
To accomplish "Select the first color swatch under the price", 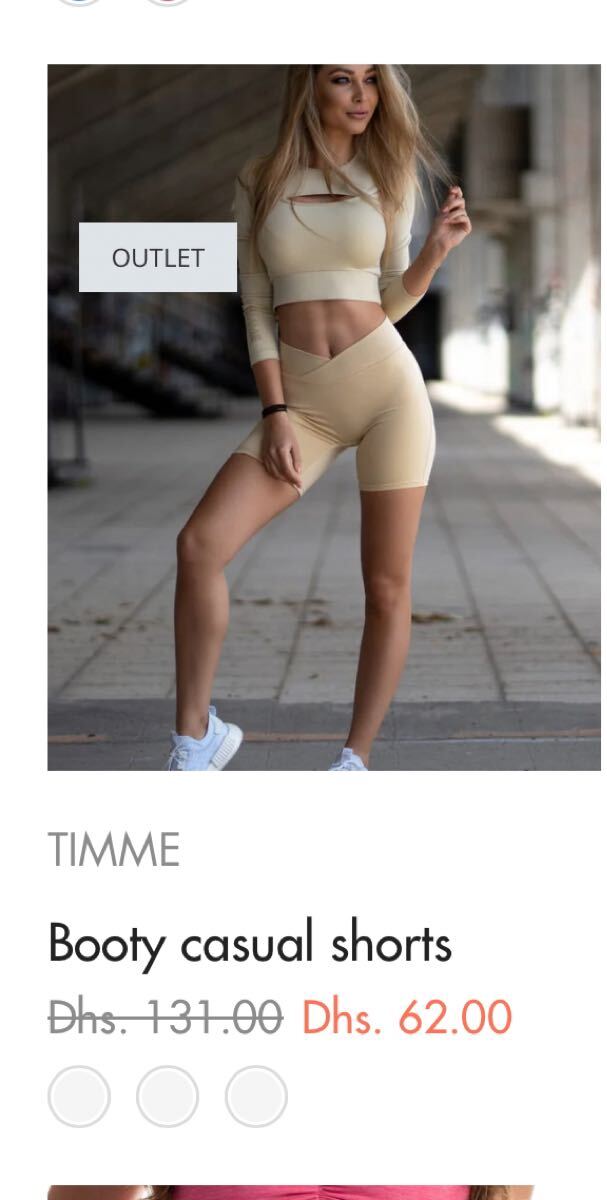I will 79,1096.
